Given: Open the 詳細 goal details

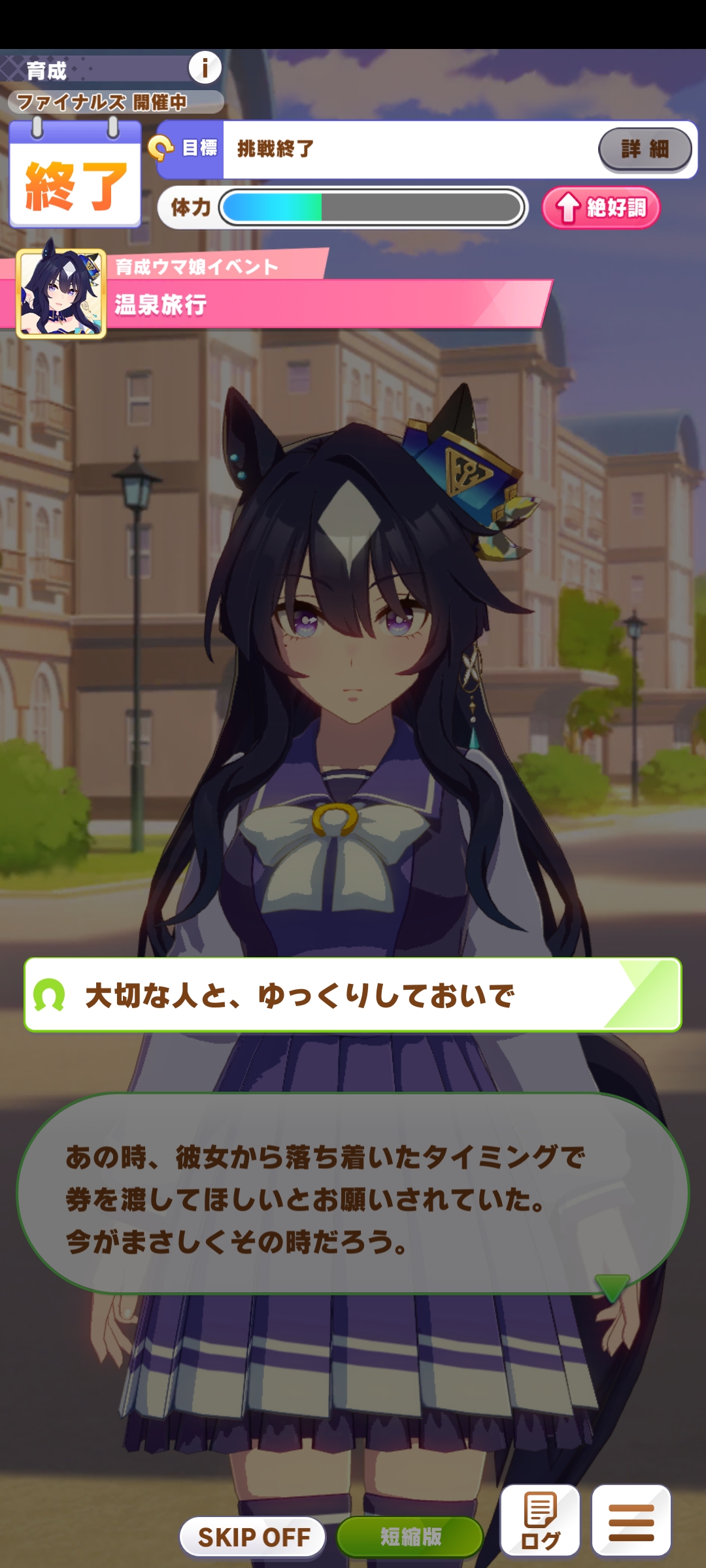Looking at the screenshot, I should [645, 149].
